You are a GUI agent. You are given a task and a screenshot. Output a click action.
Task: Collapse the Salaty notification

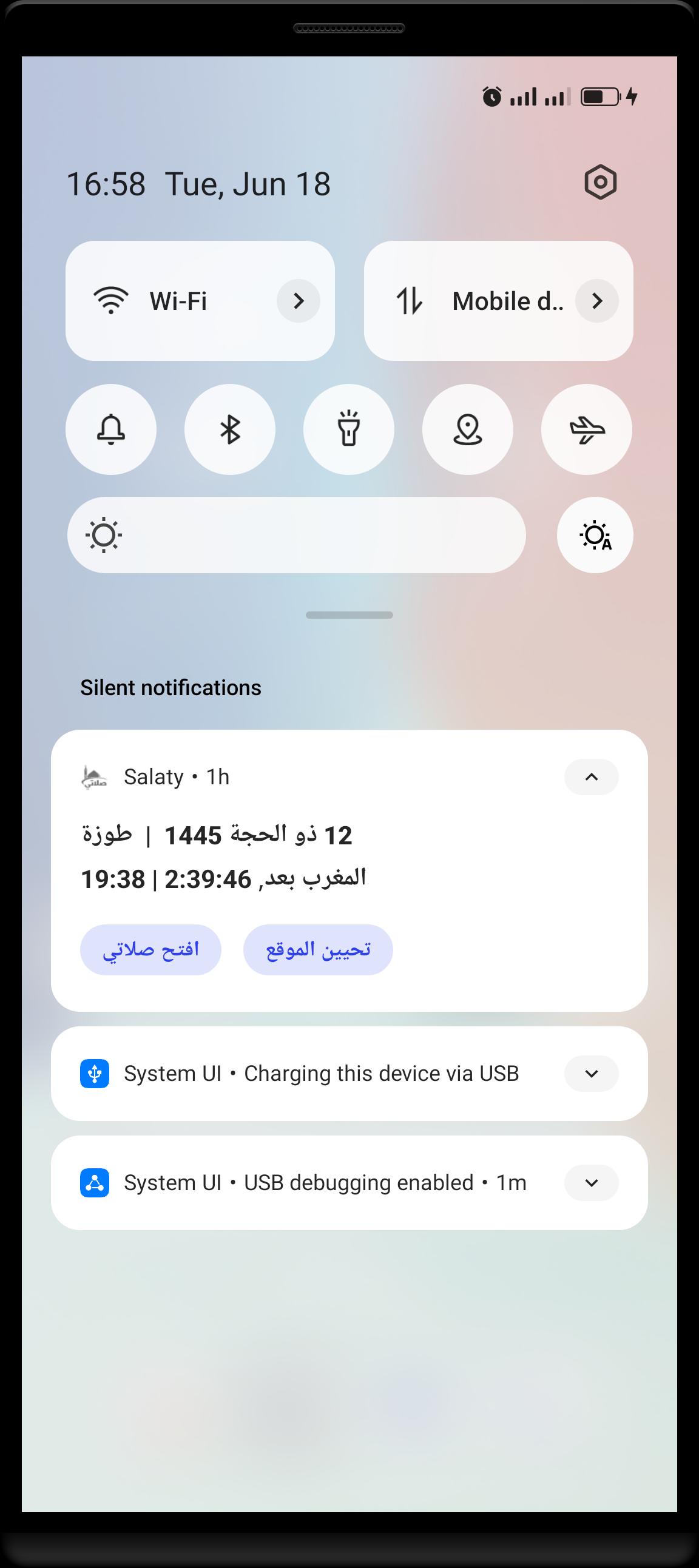pos(591,776)
